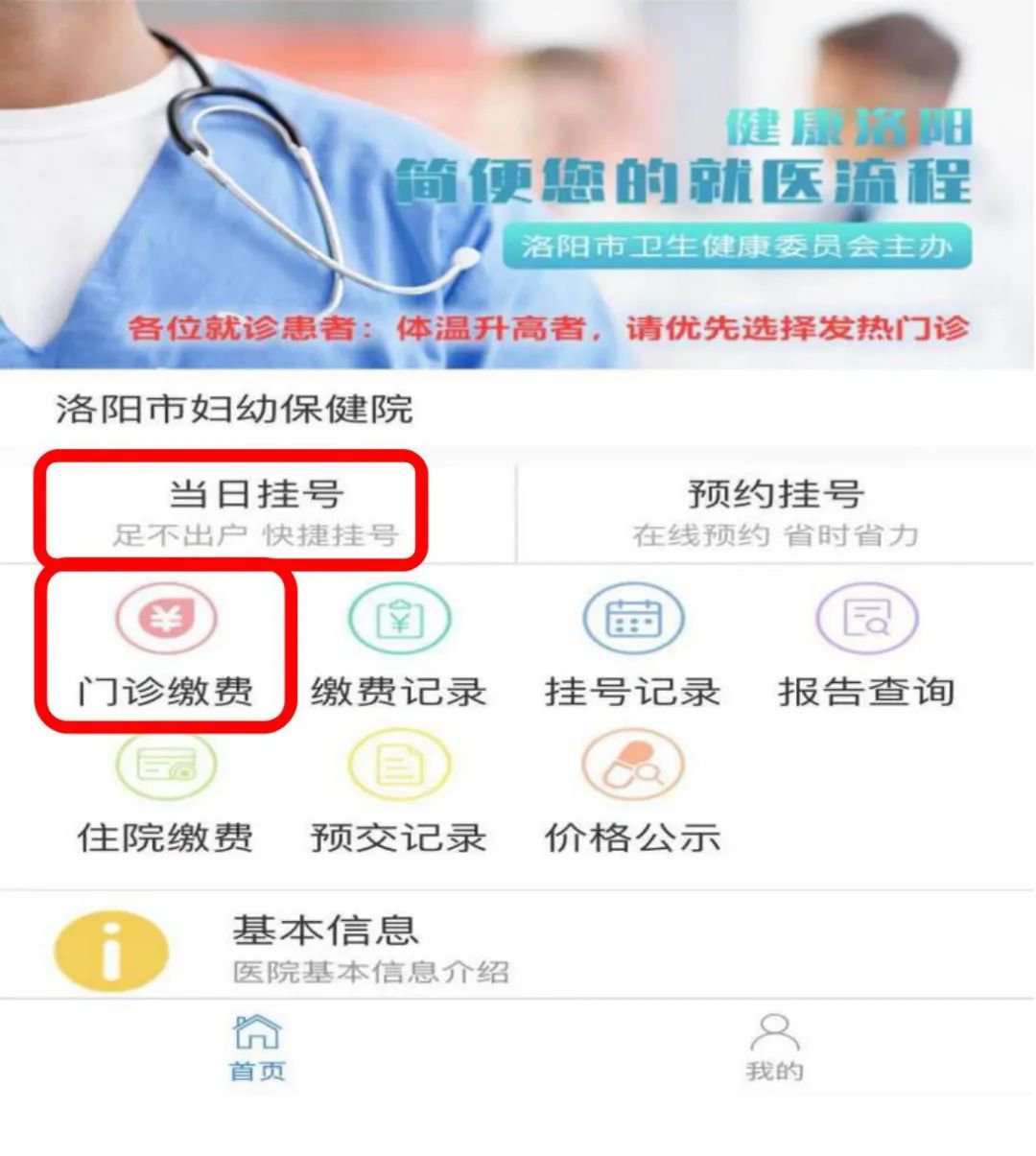Go to the 我的 profile tab
The image size is (1036, 1156).
tap(774, 1048)
